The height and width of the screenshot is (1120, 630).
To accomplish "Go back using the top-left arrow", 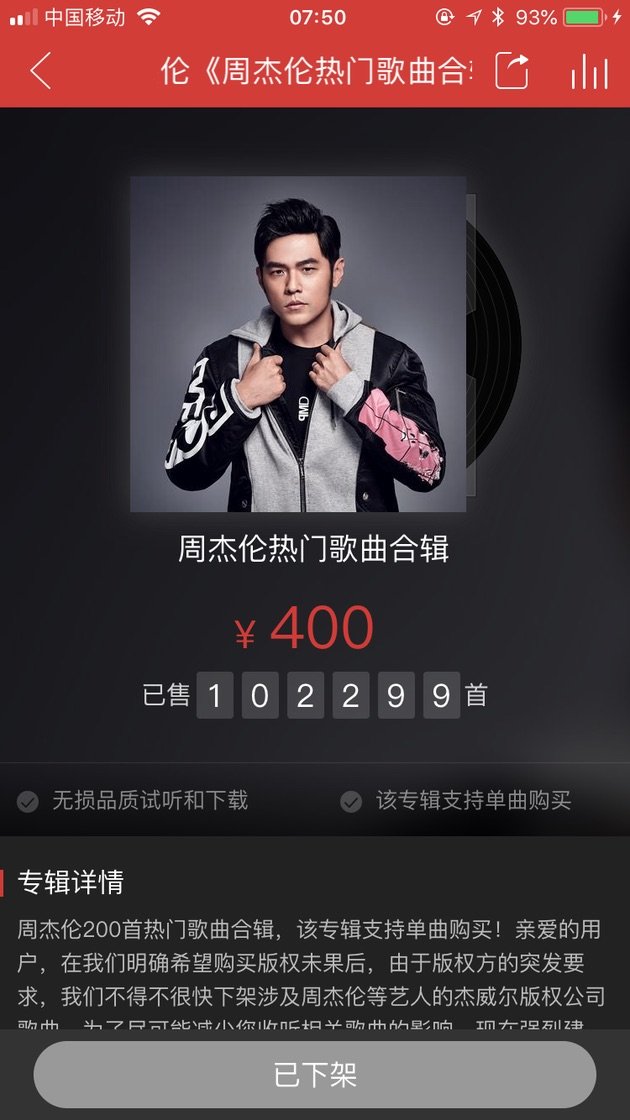I will [40, 71].
